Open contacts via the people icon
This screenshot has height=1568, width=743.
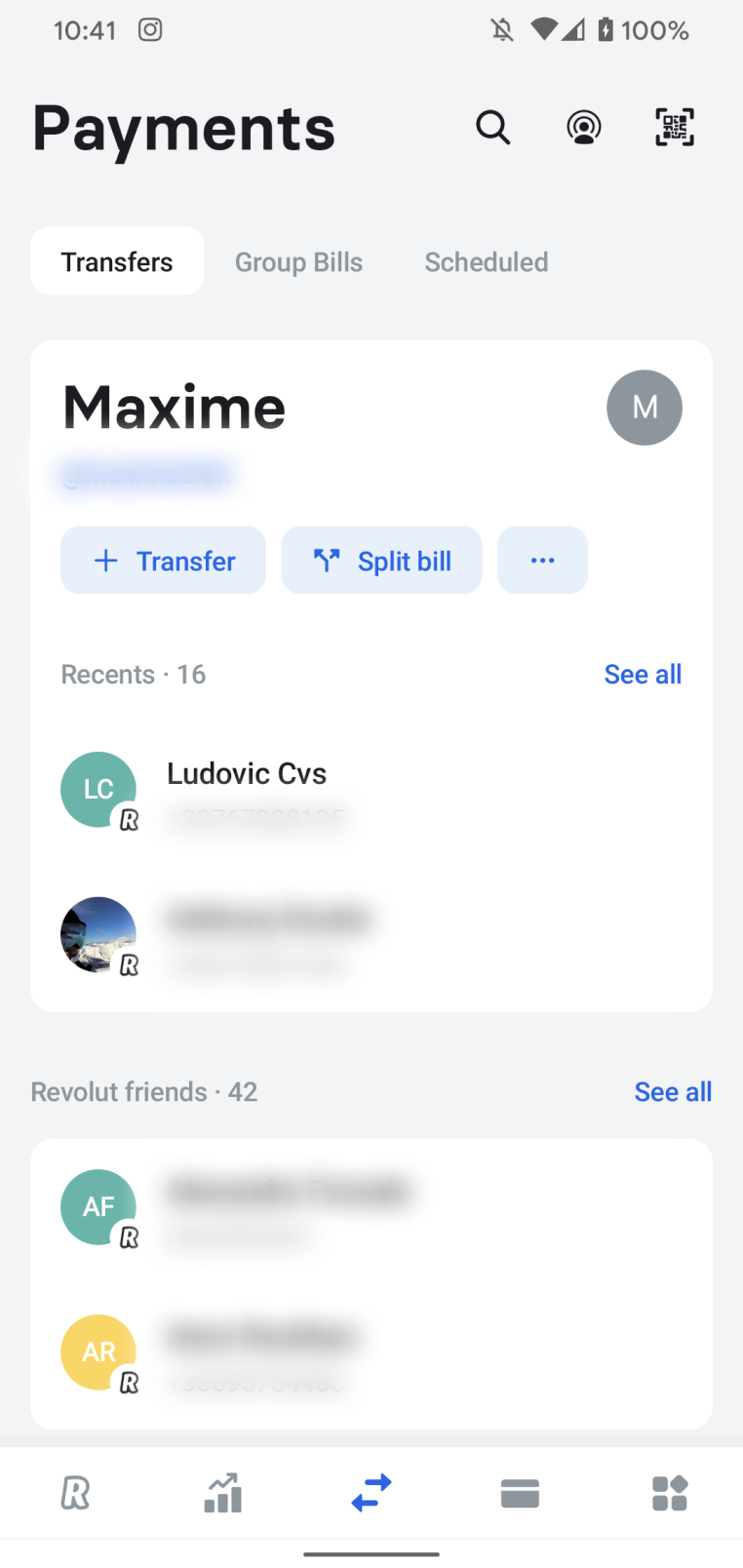point(583,128)
